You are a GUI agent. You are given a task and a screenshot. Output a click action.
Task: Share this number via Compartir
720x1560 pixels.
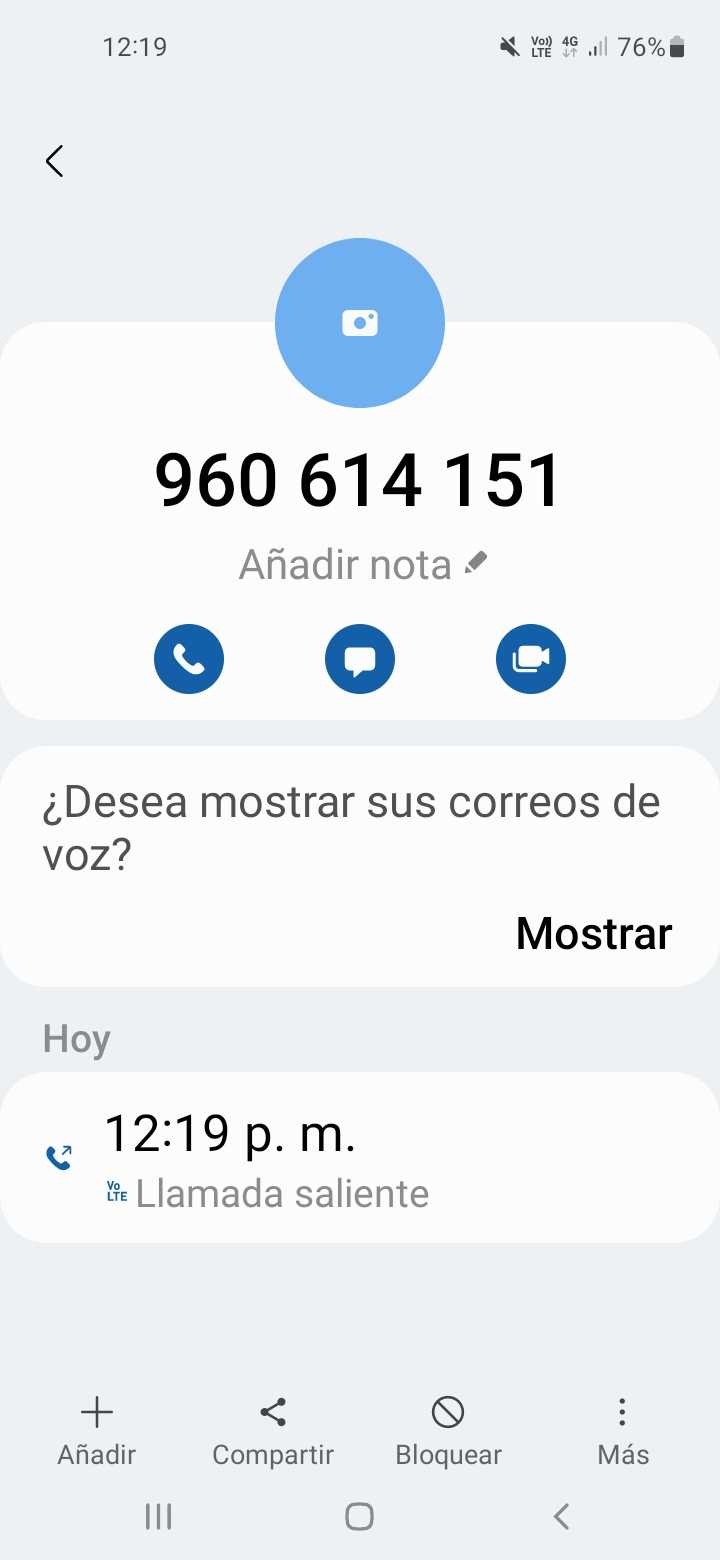point(273,1432)
